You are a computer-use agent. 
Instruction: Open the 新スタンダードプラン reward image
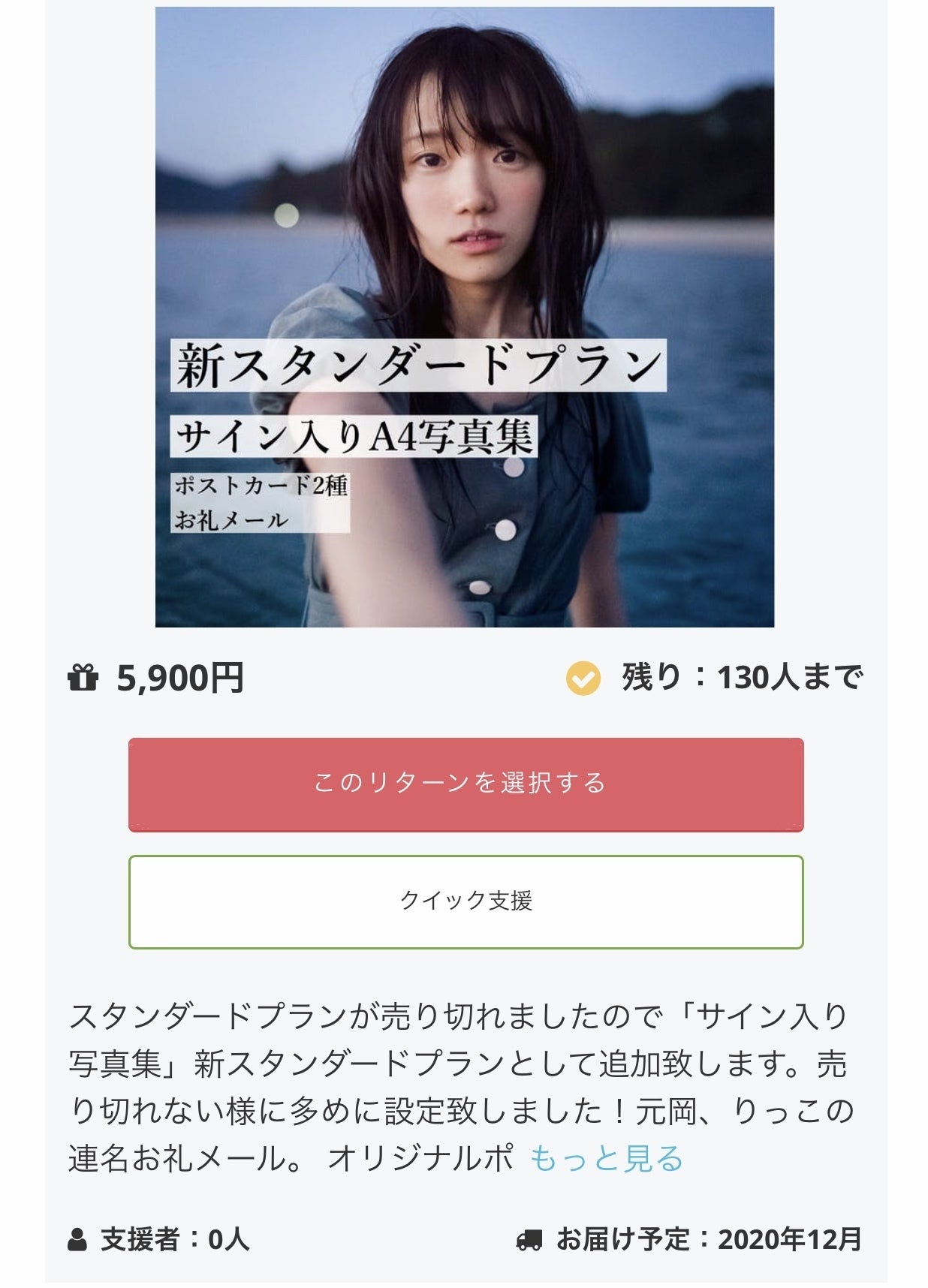pyautogui.click(x=464, y=317)
